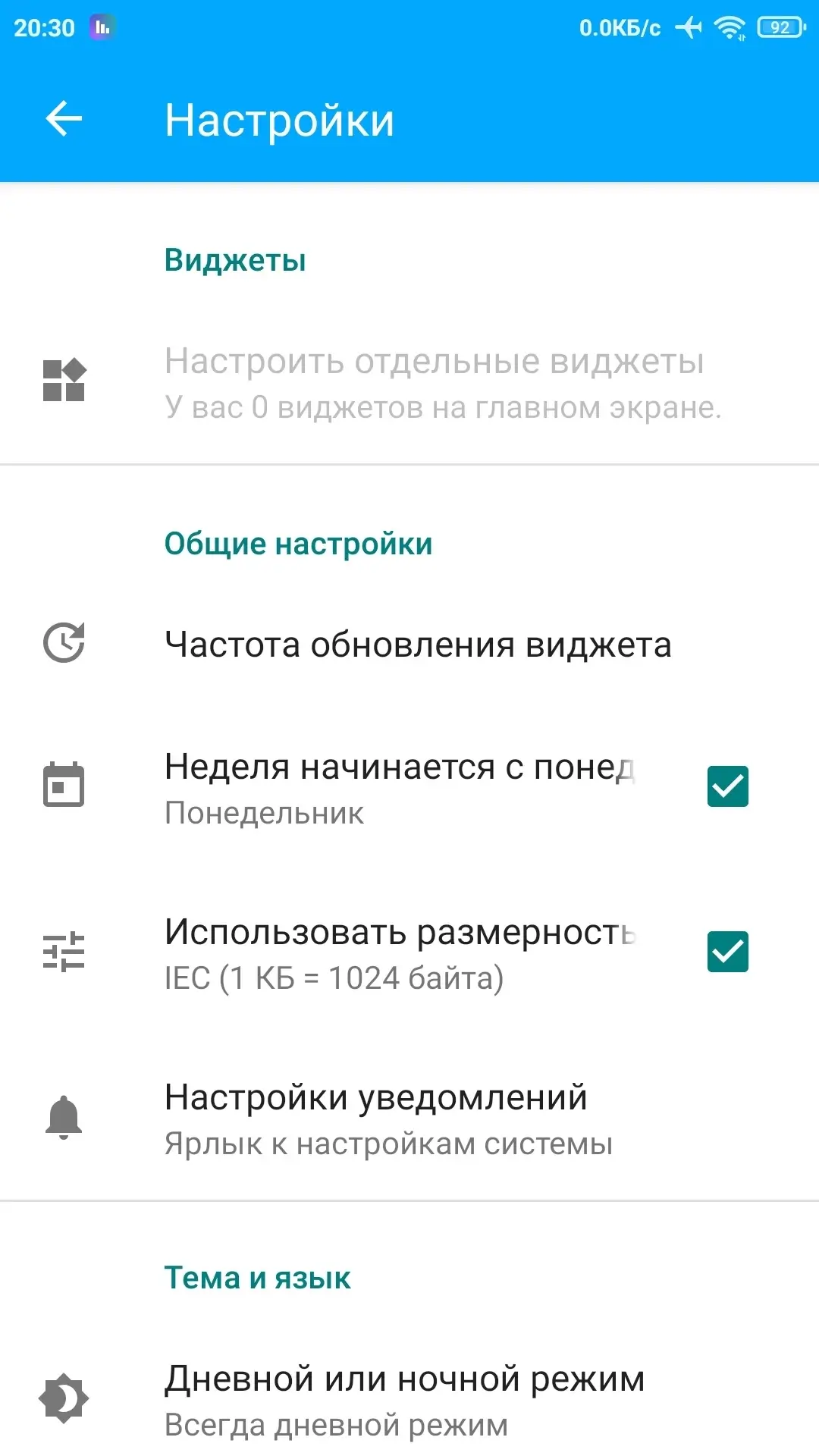The width and height of the screenshot is (819, 1456).
Task: Uncheck Неделя начинается с понедельника checkbox
Action: (727, 786)
